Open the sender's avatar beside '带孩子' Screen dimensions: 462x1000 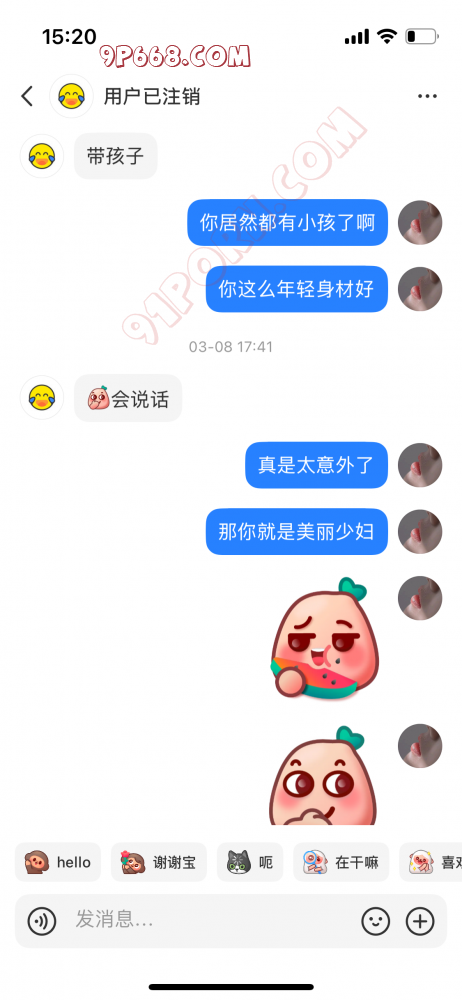pos(42,156)
